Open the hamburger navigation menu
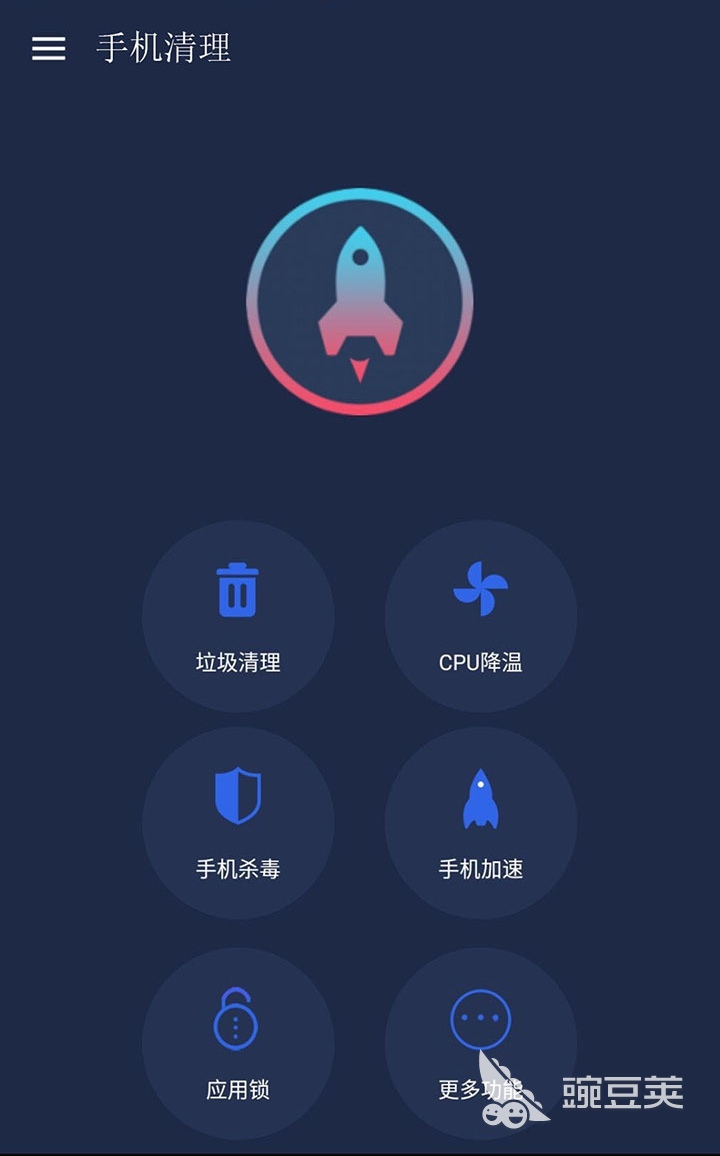720x1156 pixels. pos(47,46)
